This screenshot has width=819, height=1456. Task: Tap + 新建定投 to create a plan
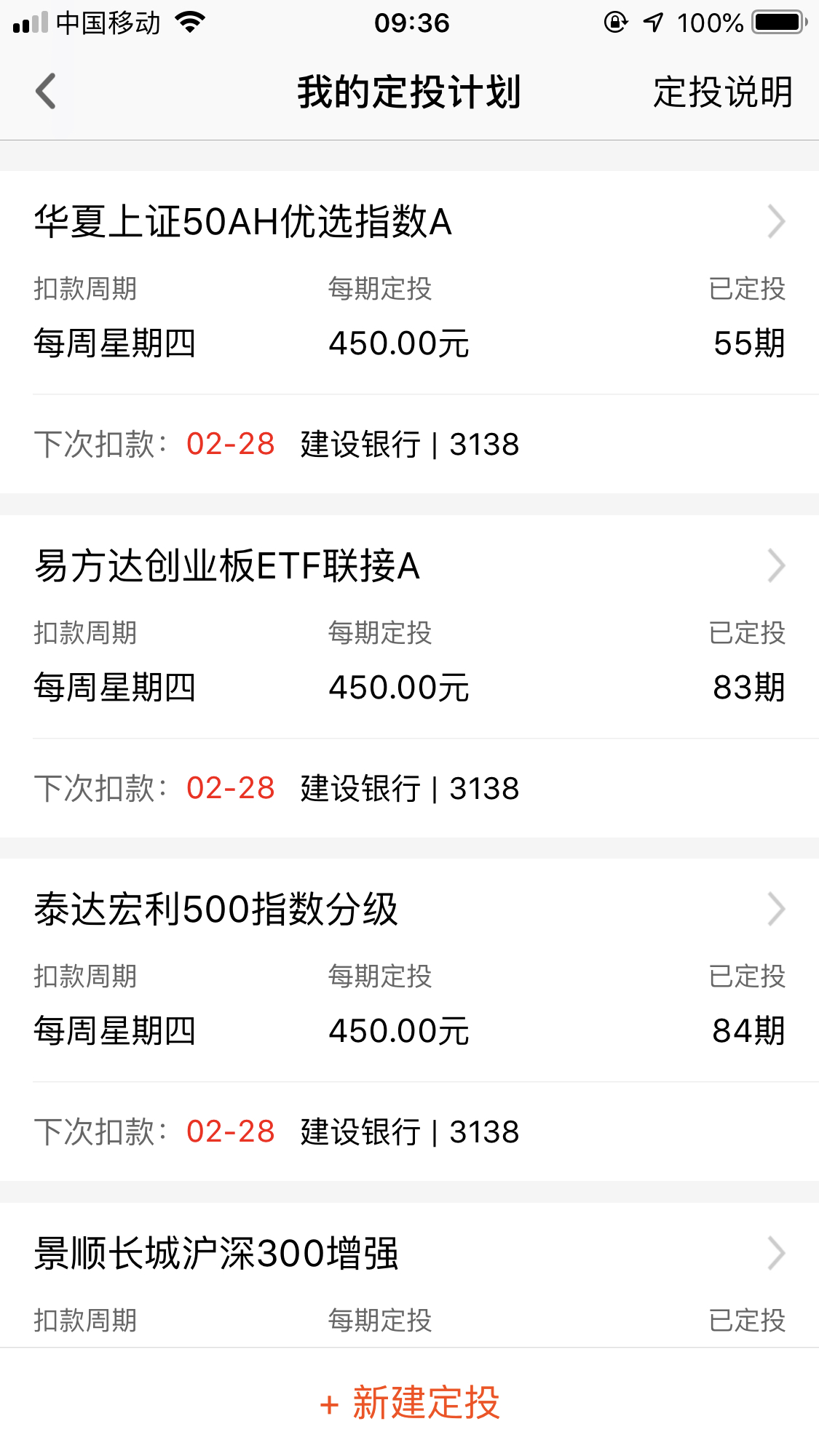[x=409, y=1402]
